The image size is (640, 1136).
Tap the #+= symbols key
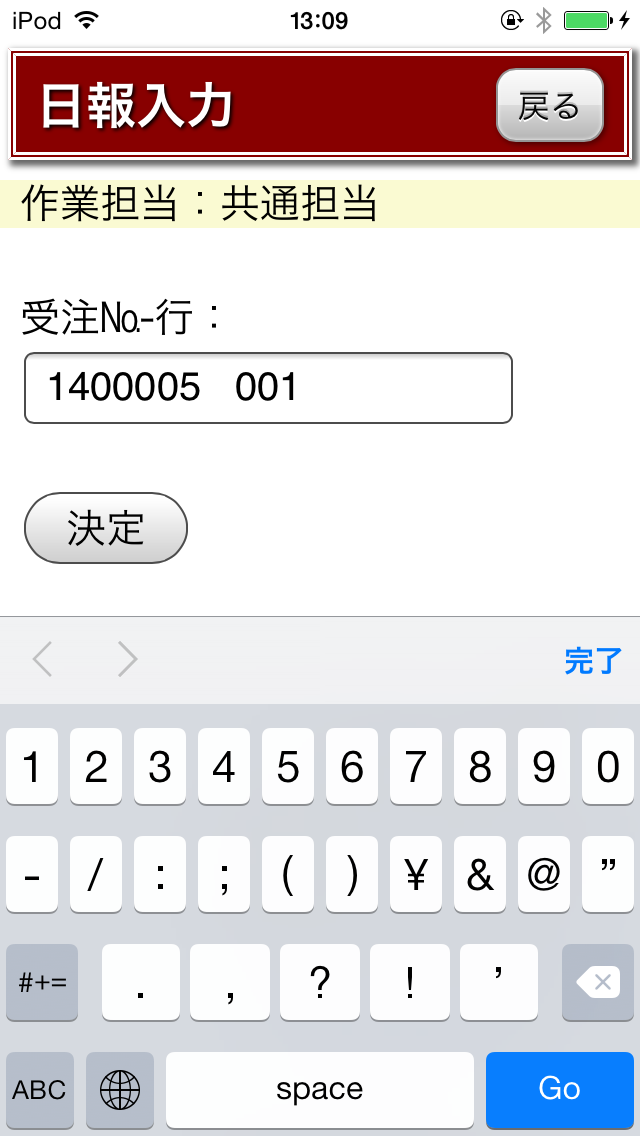42,982
